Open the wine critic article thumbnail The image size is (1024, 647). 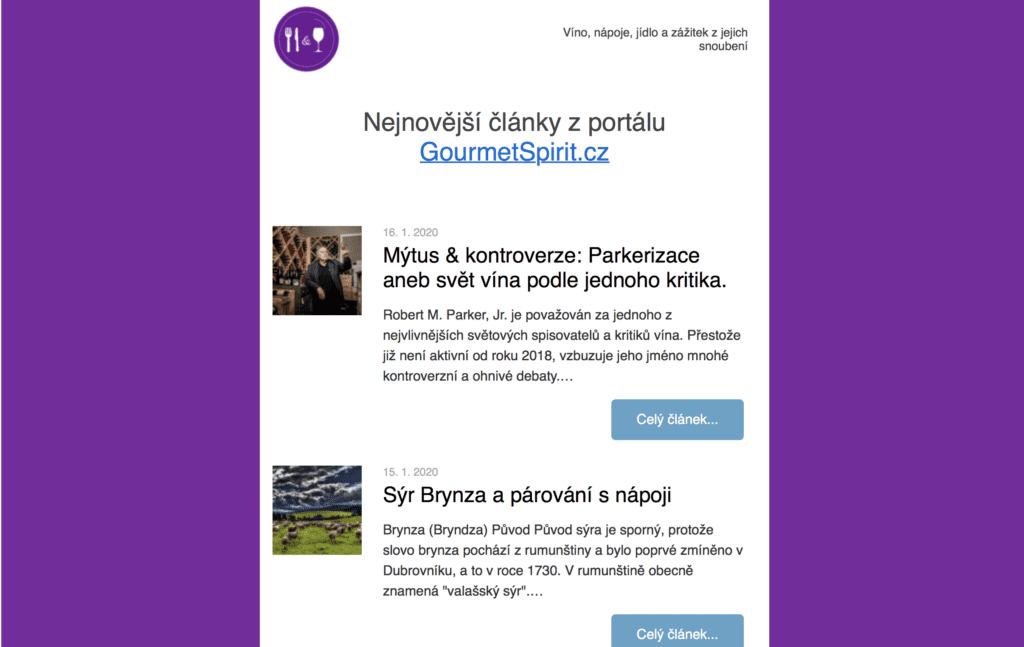tap(317, 271)
